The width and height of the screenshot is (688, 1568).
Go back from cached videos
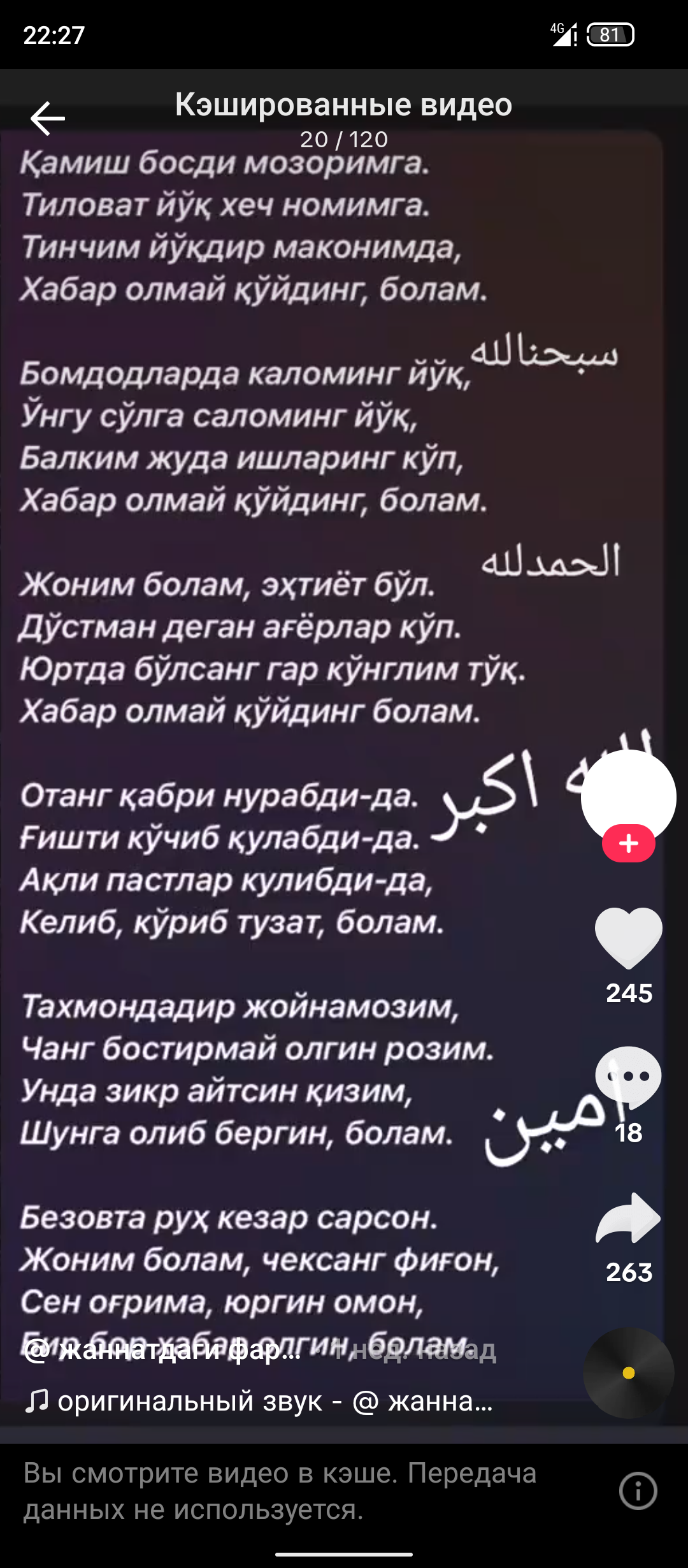(x=48, y=119)
